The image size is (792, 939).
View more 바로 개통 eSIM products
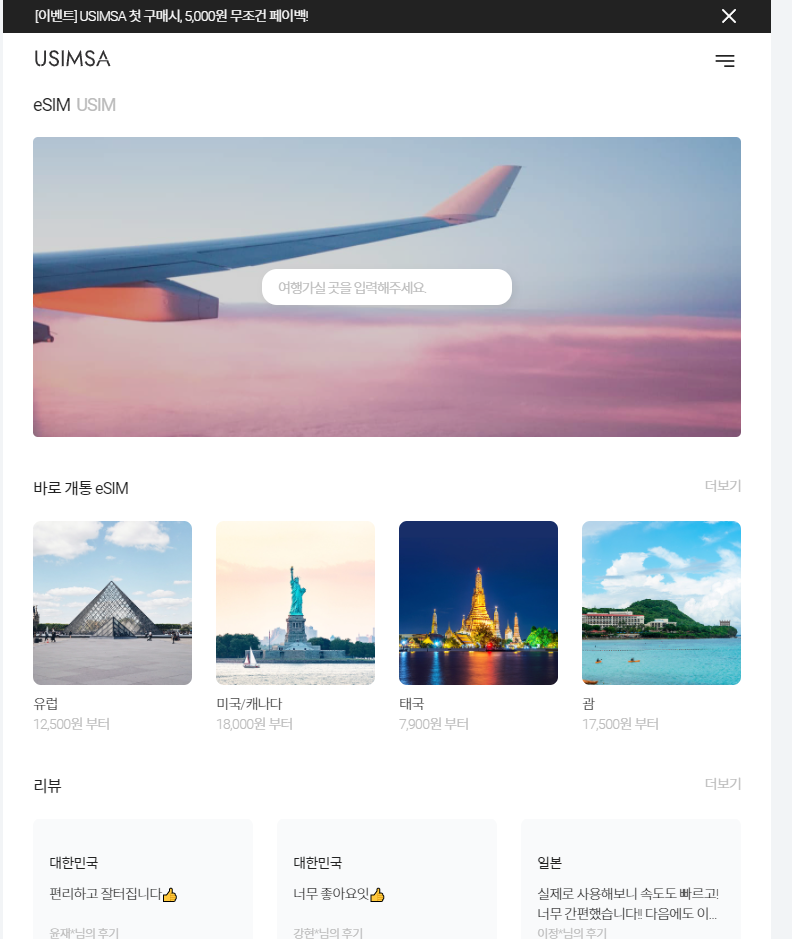point(723,486)
